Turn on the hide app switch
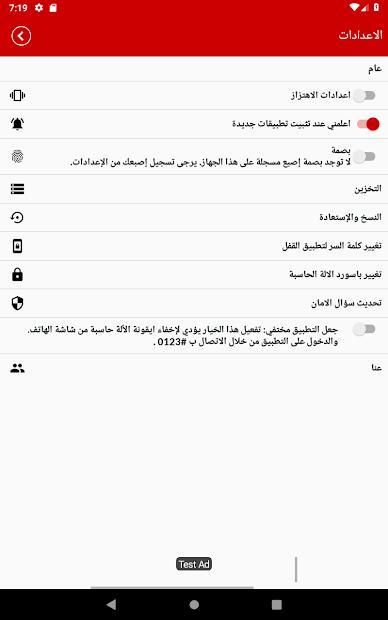 point(365,329)
